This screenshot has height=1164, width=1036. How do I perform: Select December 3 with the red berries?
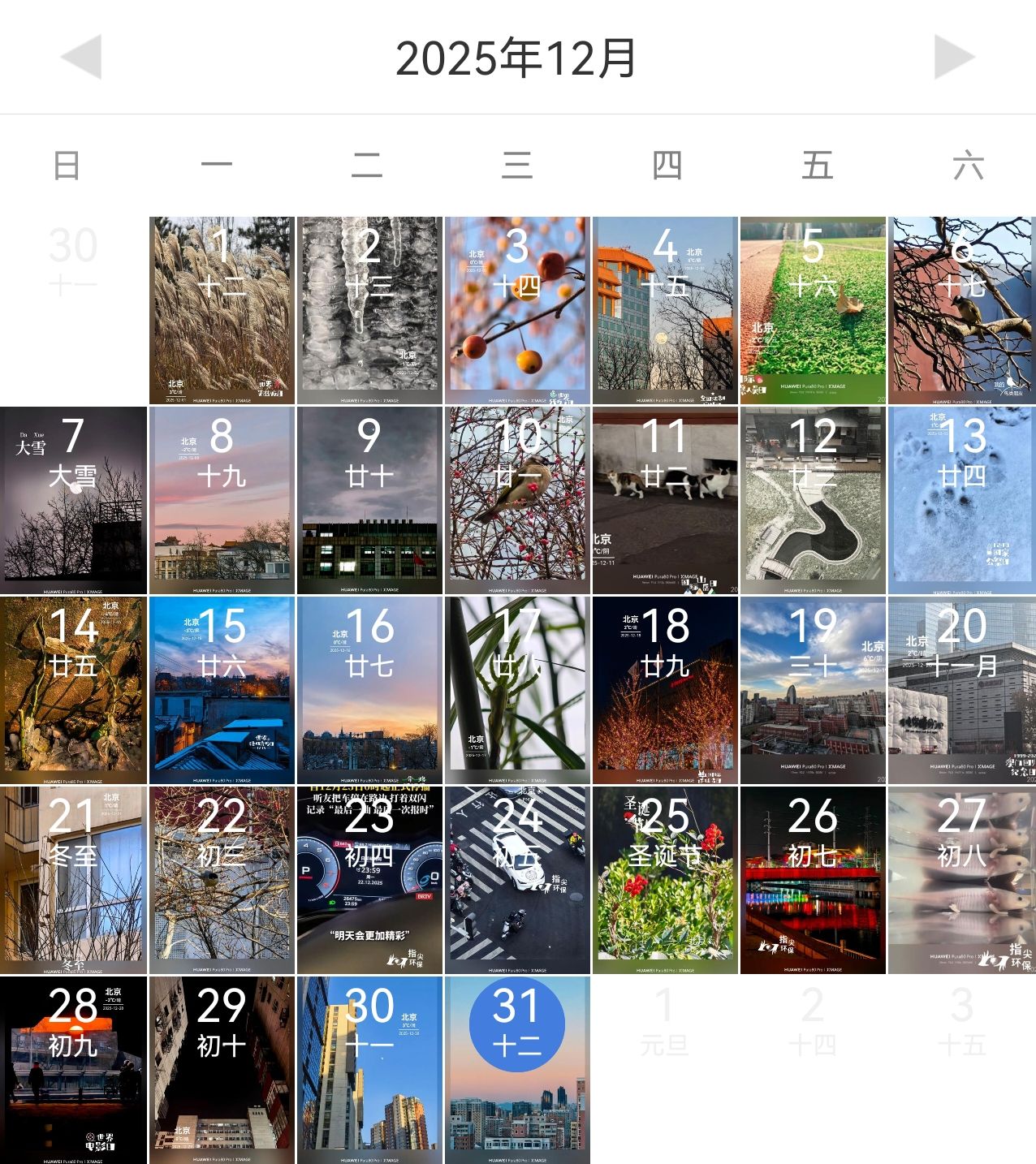click(x=517, y=310)
